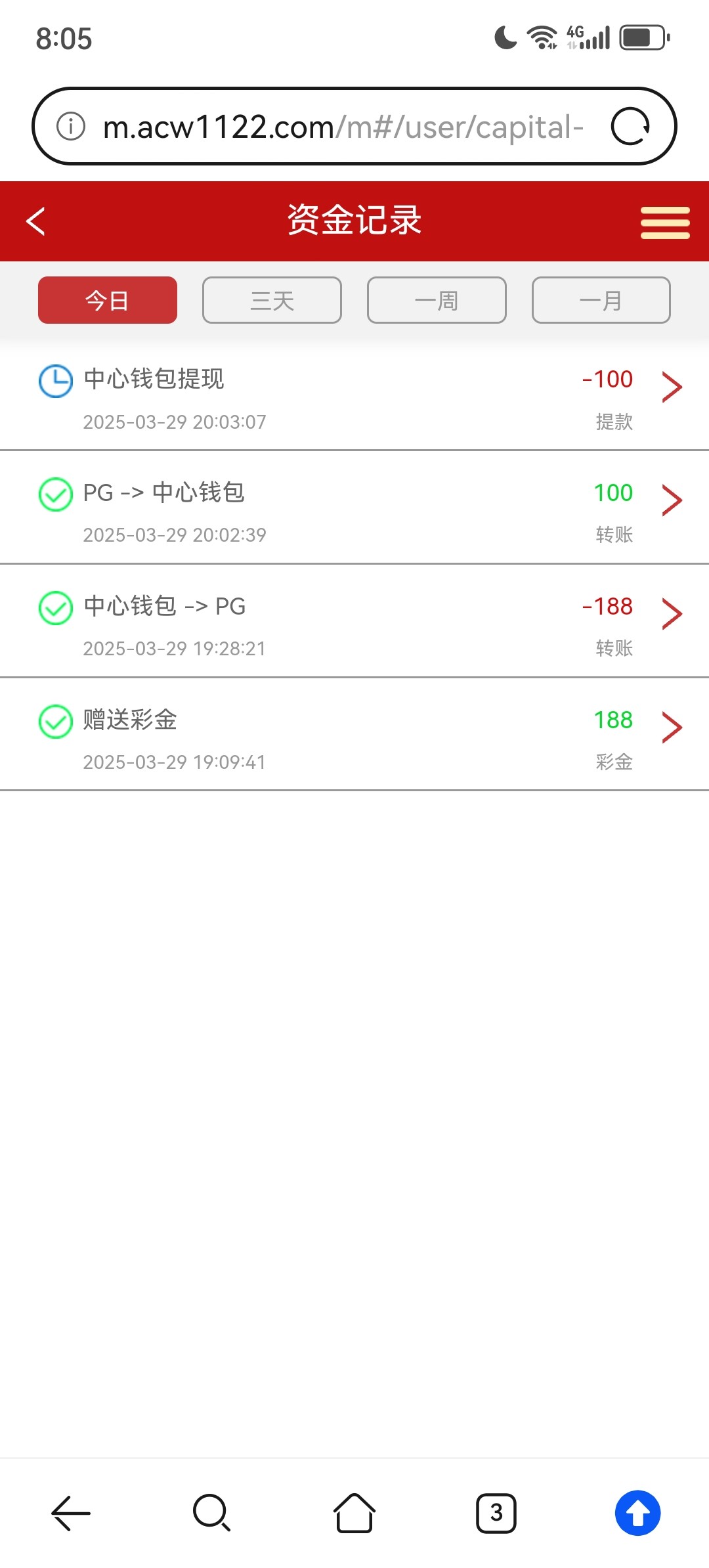Switch to the 三天 filter
Viewport: 709px width, 1568px height.
(272, 300)
